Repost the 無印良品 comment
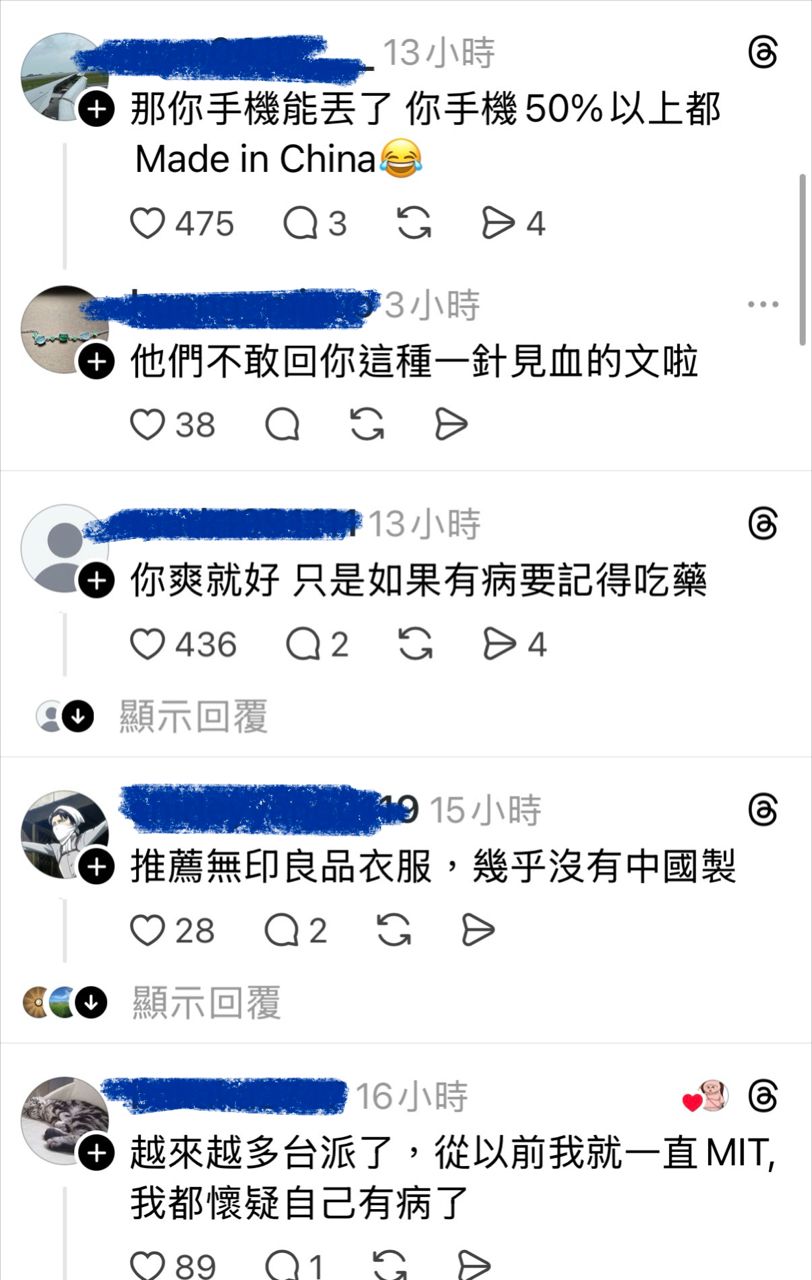Viewport: 812px width, 1280px height. (395, 931)
